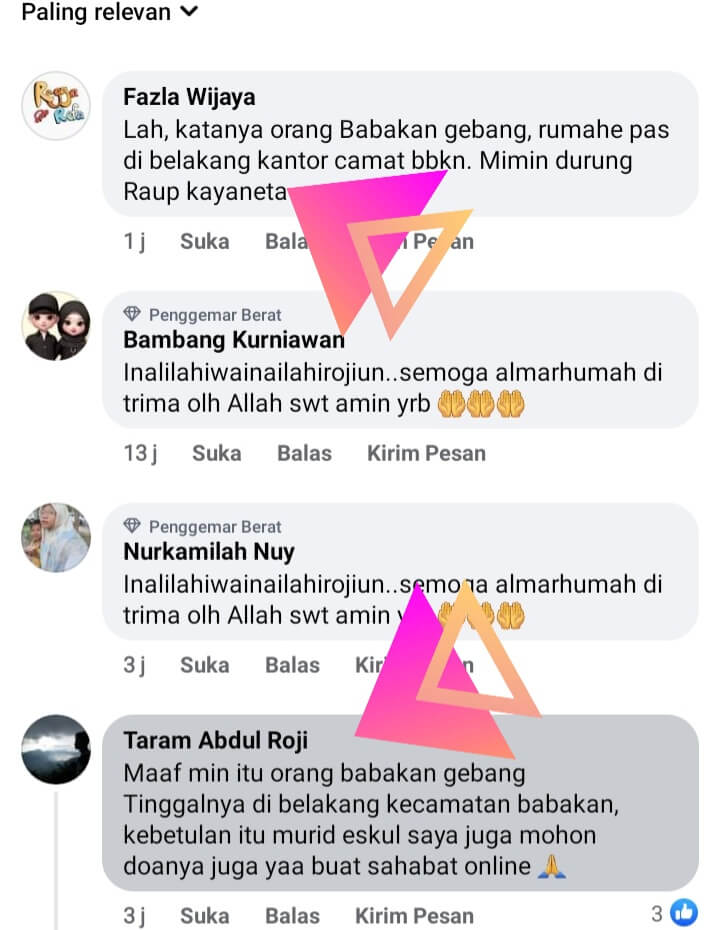Viewport: 720px width, 930px height.
Task: Open Nurkamilah Nuy's avatar picture
Action: tap(56, 538)
